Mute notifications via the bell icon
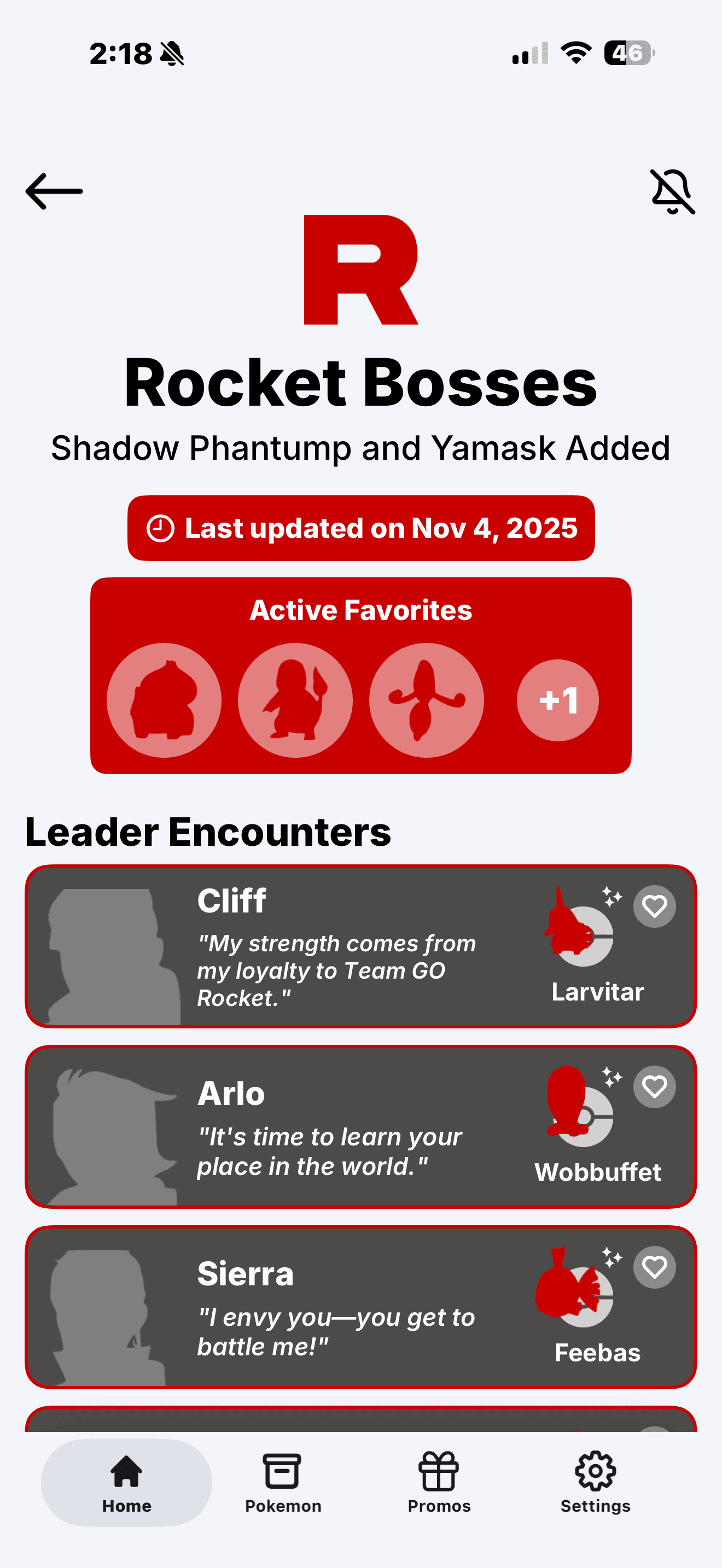The image size is (722, 1568). point(673,192)
